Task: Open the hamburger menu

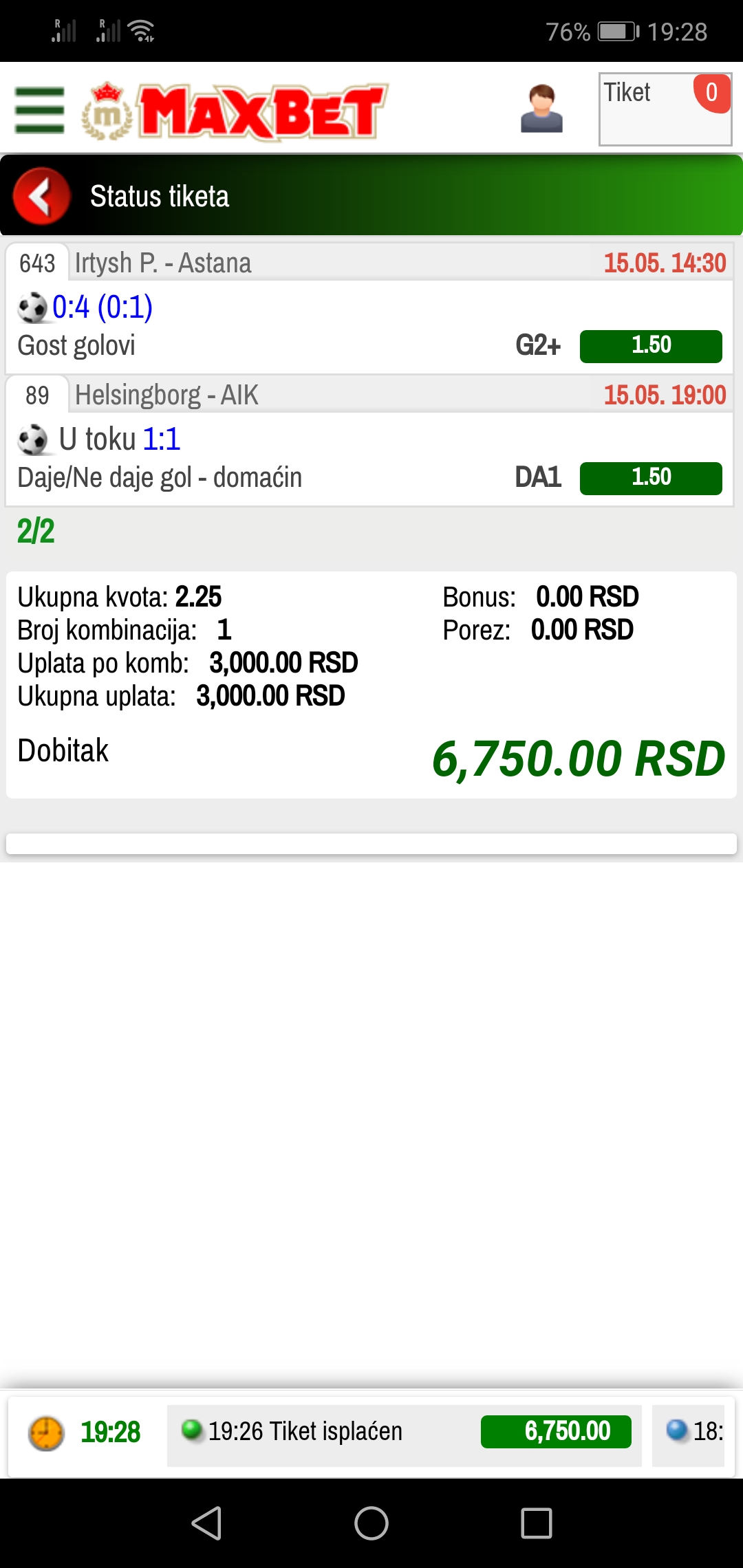Action: tap(40, 110)
